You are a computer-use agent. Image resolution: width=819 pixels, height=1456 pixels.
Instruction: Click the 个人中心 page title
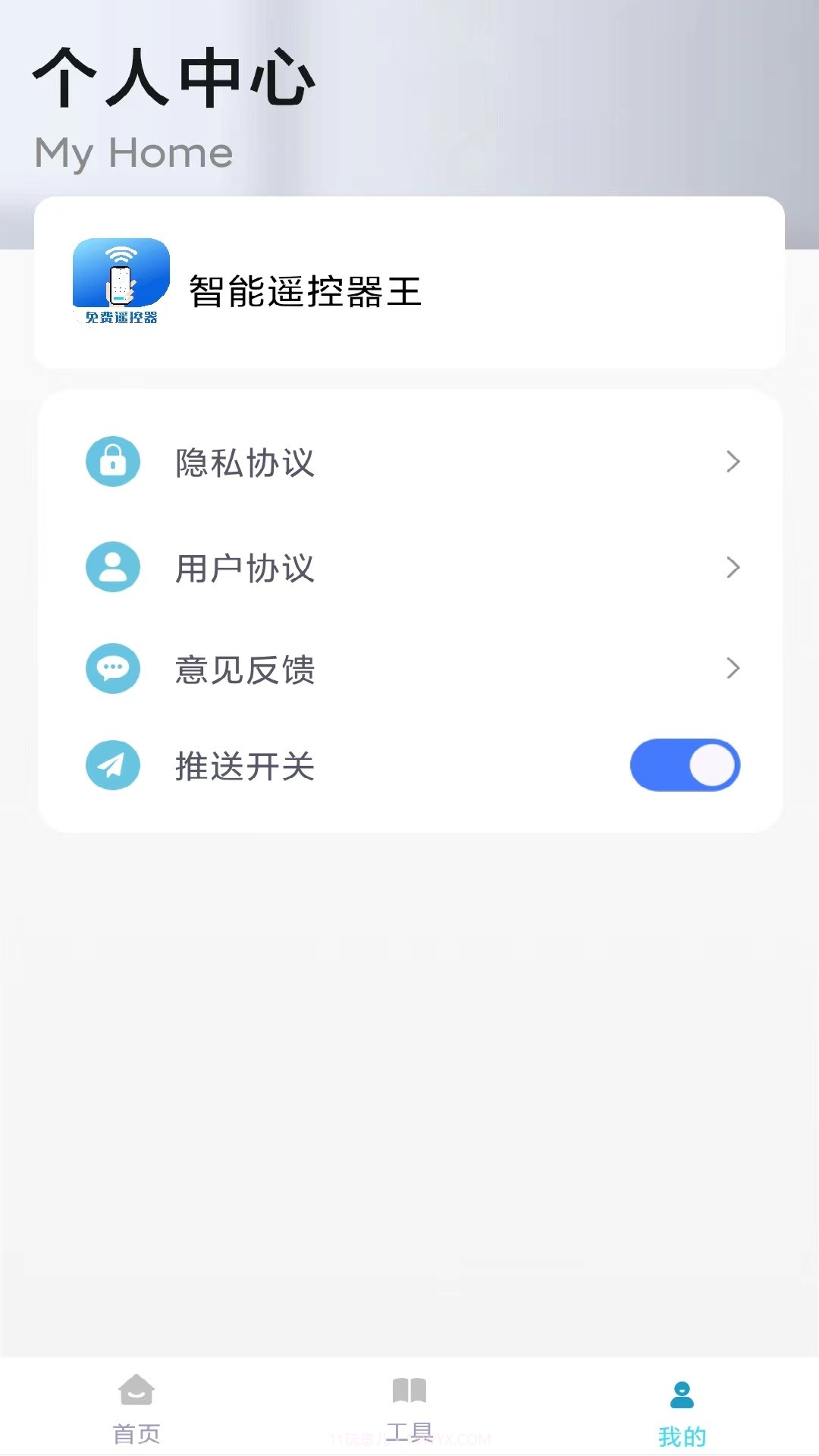[x=171, y=76]
